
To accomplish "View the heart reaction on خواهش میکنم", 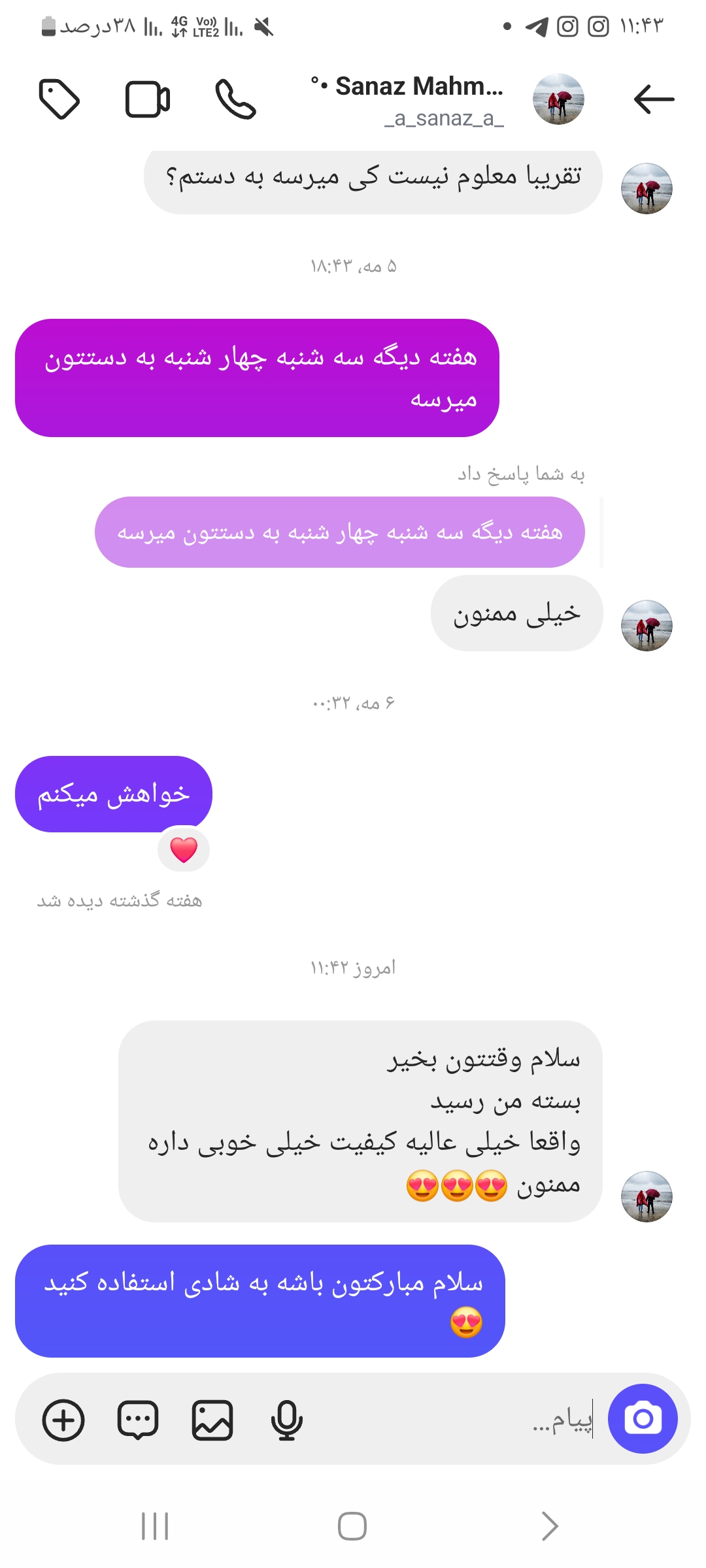I will [x=184, y=850].
